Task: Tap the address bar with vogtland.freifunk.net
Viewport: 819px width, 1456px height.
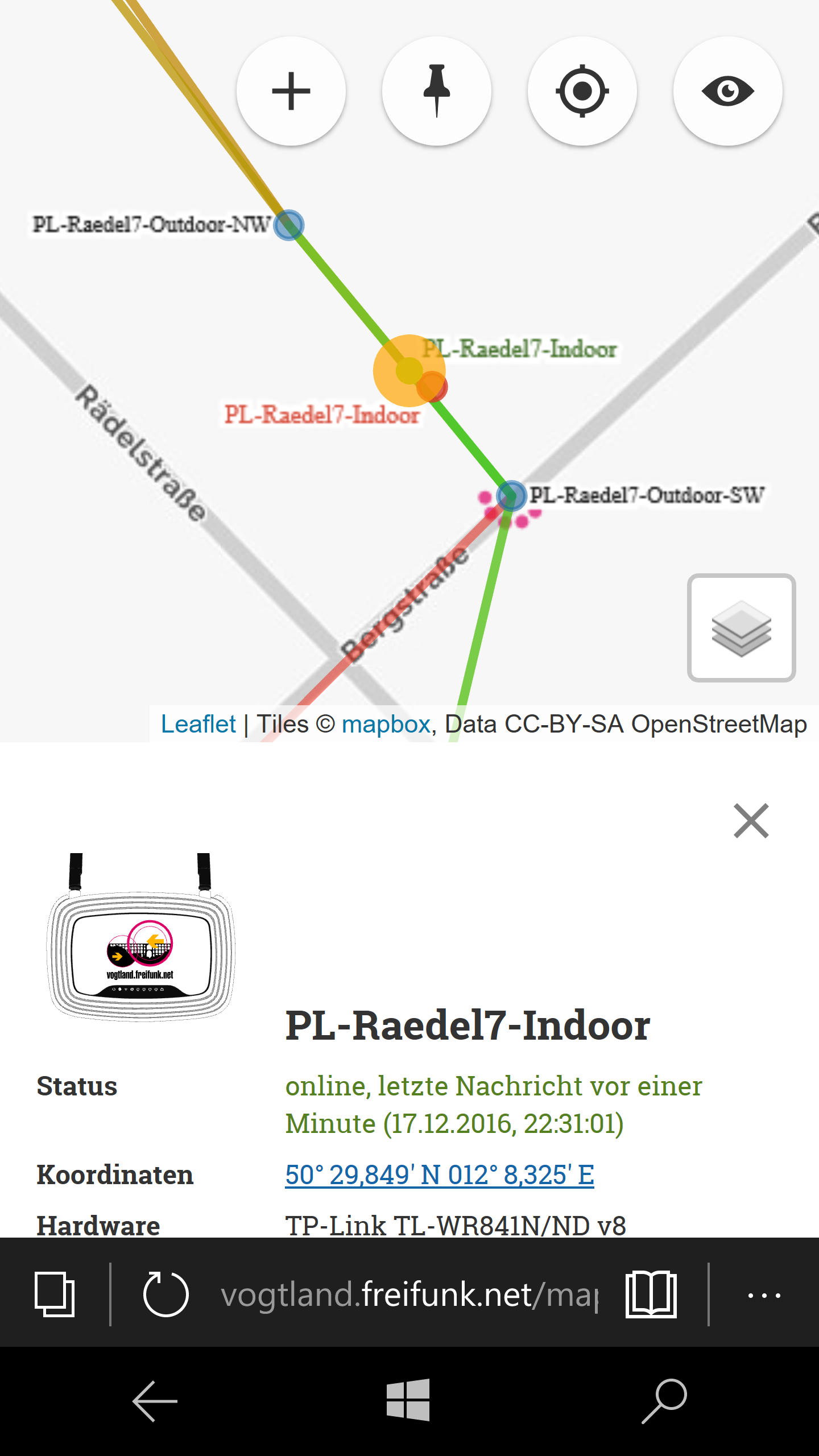Action: 409,1294
